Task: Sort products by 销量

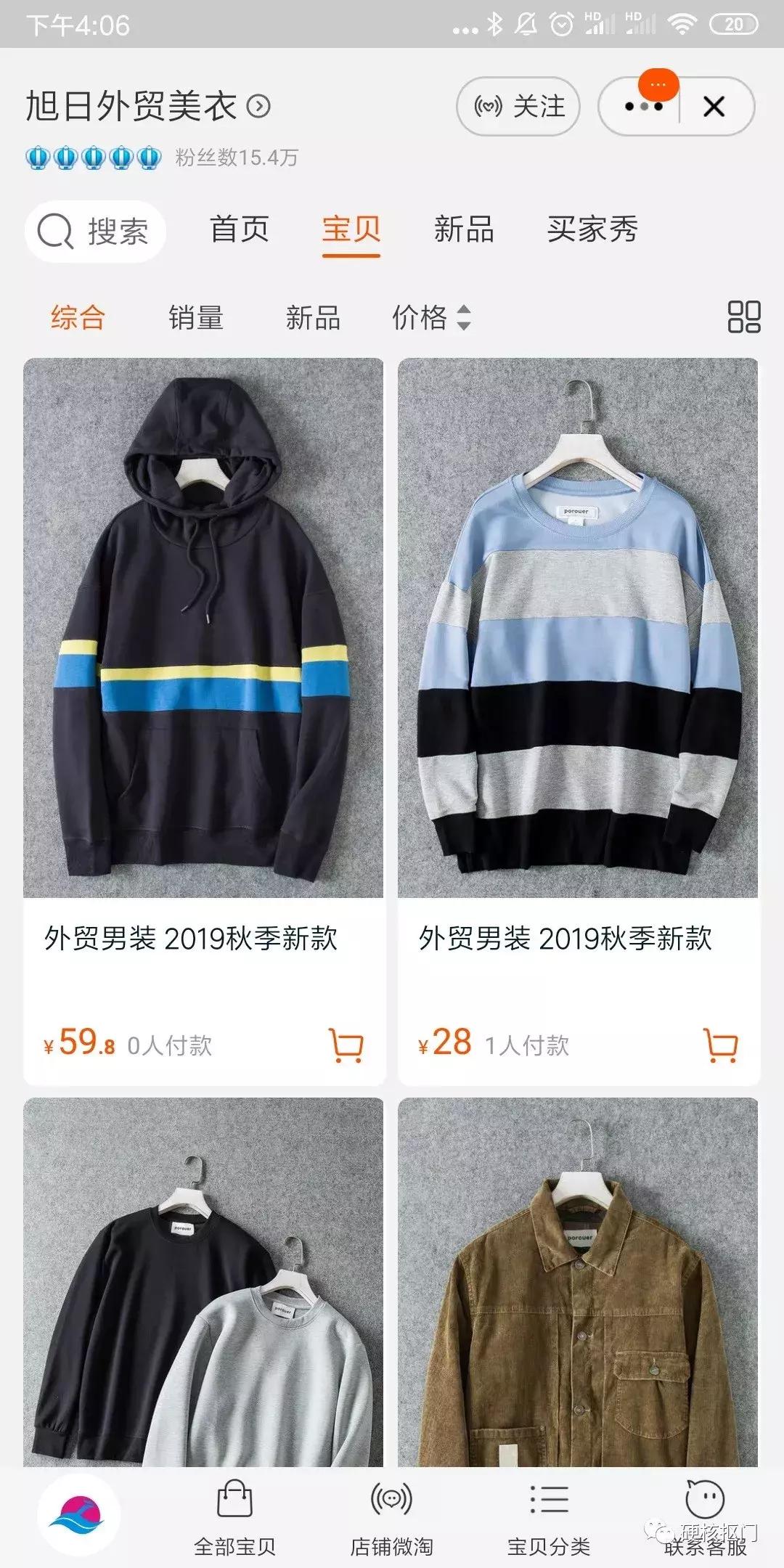Action: pos(196,318)
